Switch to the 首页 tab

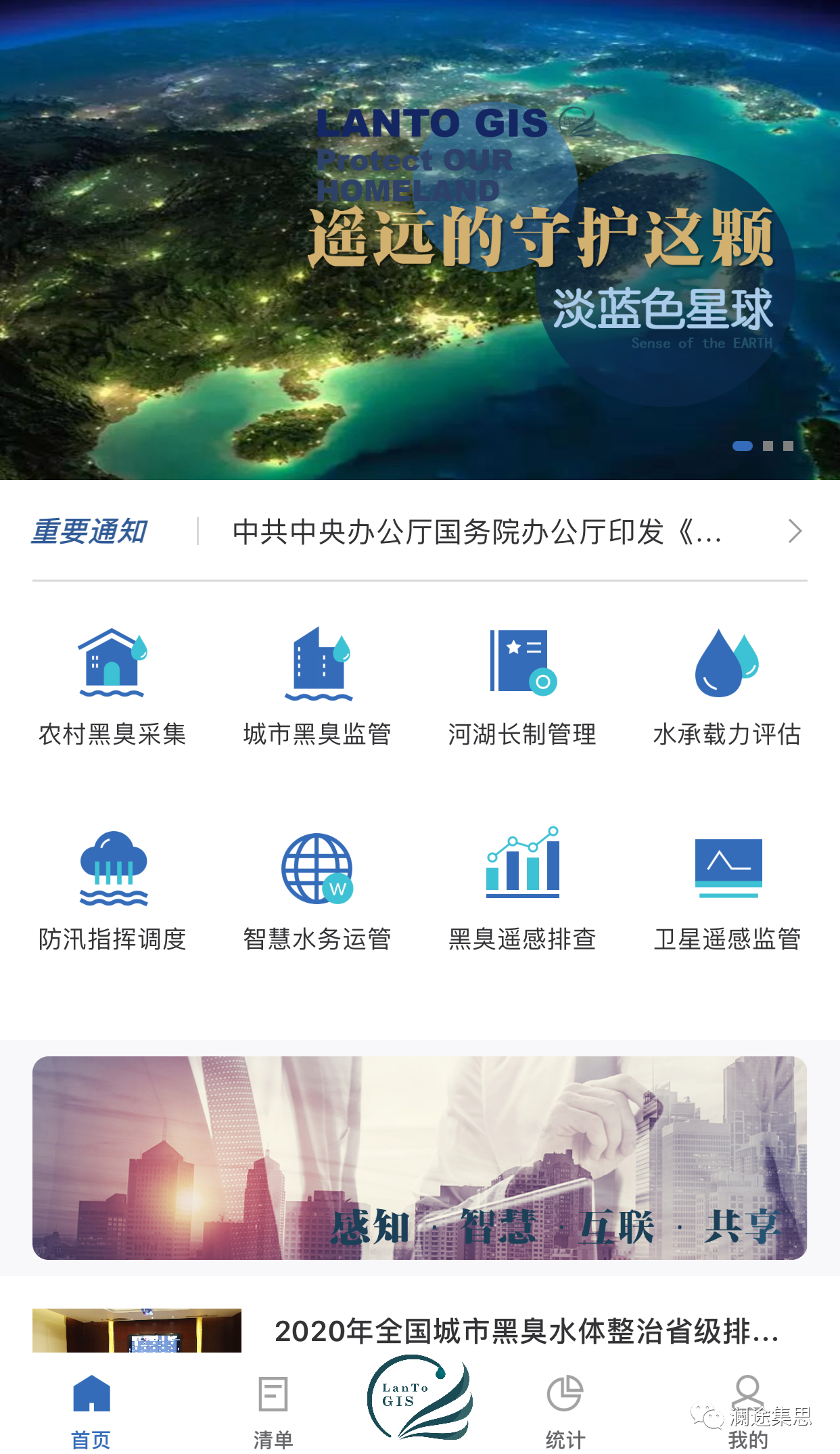point(91,1410)
